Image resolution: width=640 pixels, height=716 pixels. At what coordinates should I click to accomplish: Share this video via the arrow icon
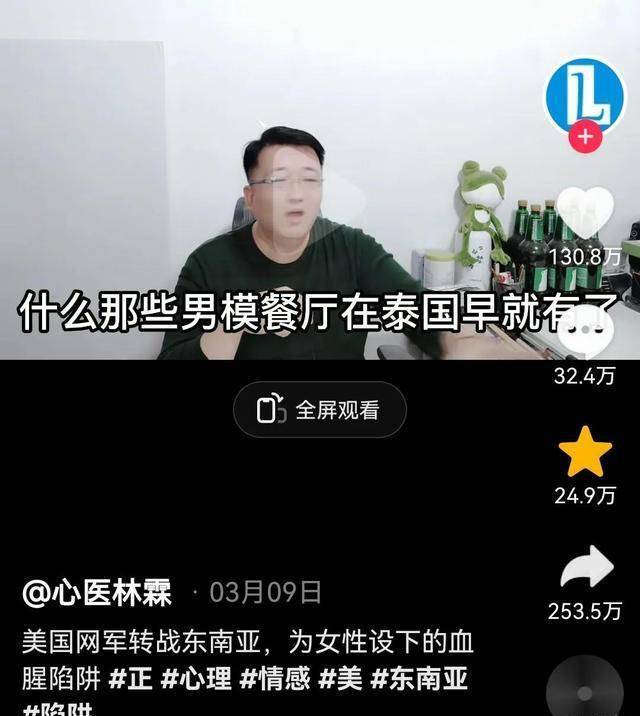point(585,568)
